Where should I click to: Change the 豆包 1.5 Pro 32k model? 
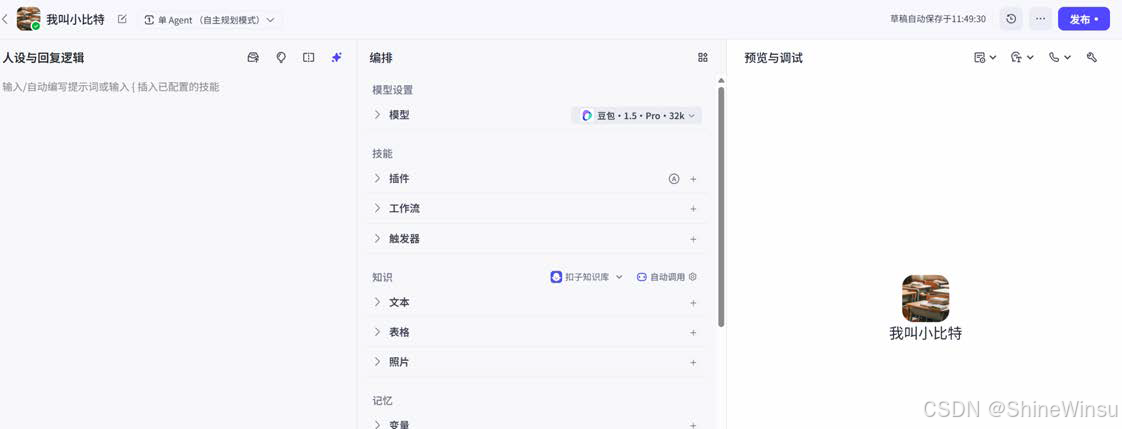637,115
